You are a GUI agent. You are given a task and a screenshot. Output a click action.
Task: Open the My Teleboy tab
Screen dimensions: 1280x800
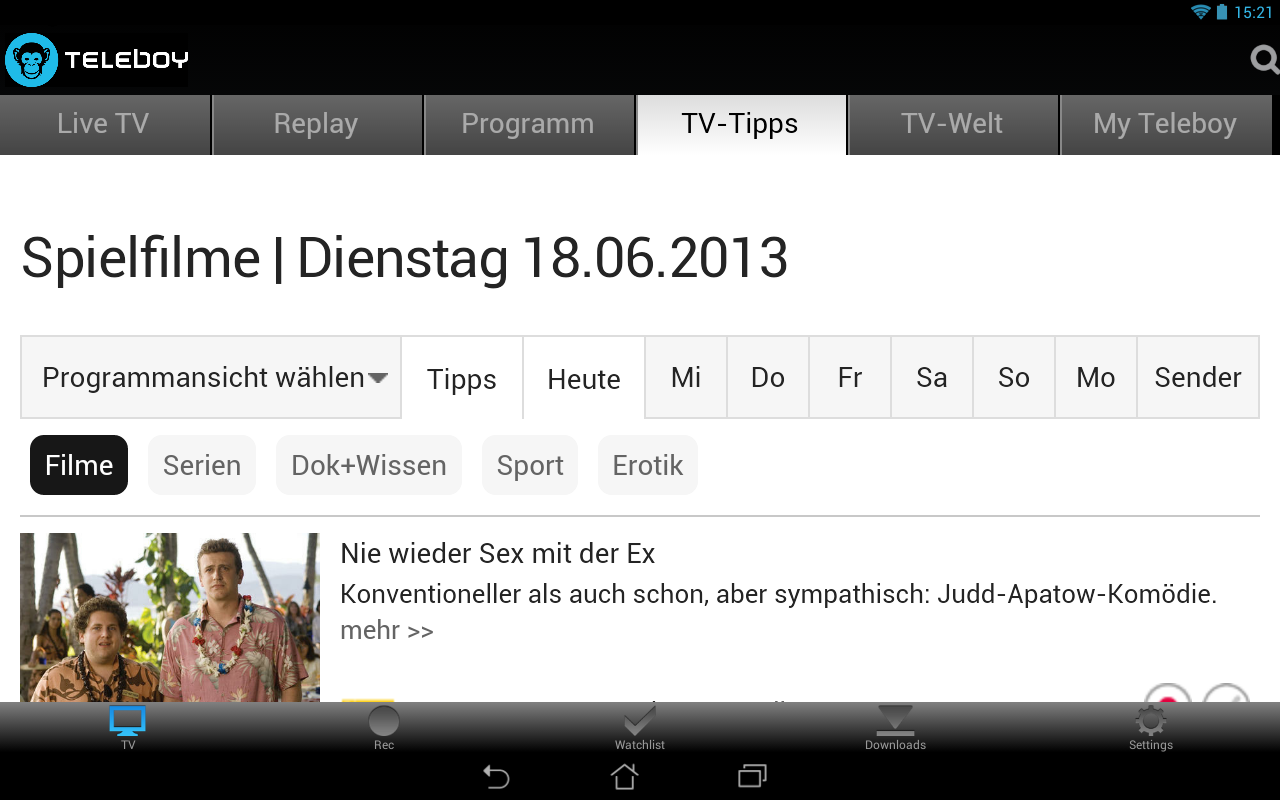[1165, 124]
